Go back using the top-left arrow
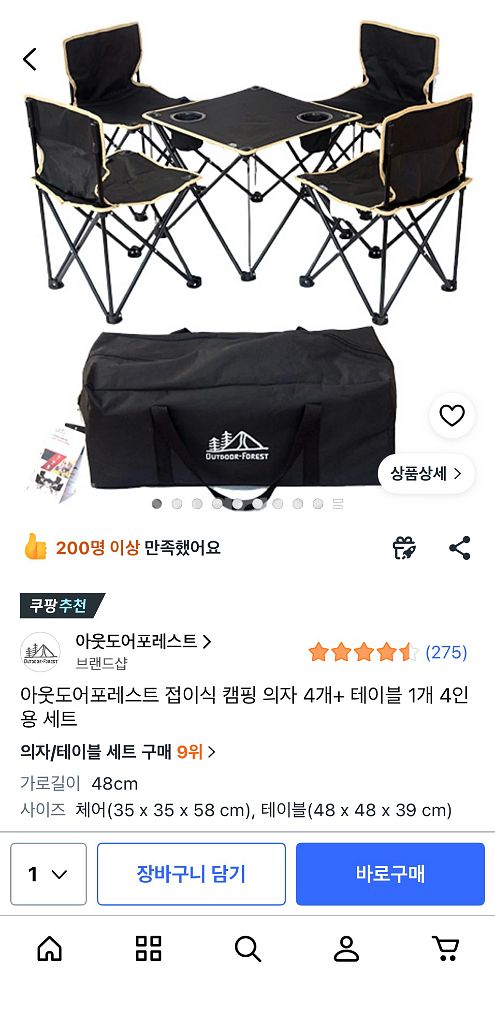The height and width of the screenshot is (1024, 495). click(30, 59)
